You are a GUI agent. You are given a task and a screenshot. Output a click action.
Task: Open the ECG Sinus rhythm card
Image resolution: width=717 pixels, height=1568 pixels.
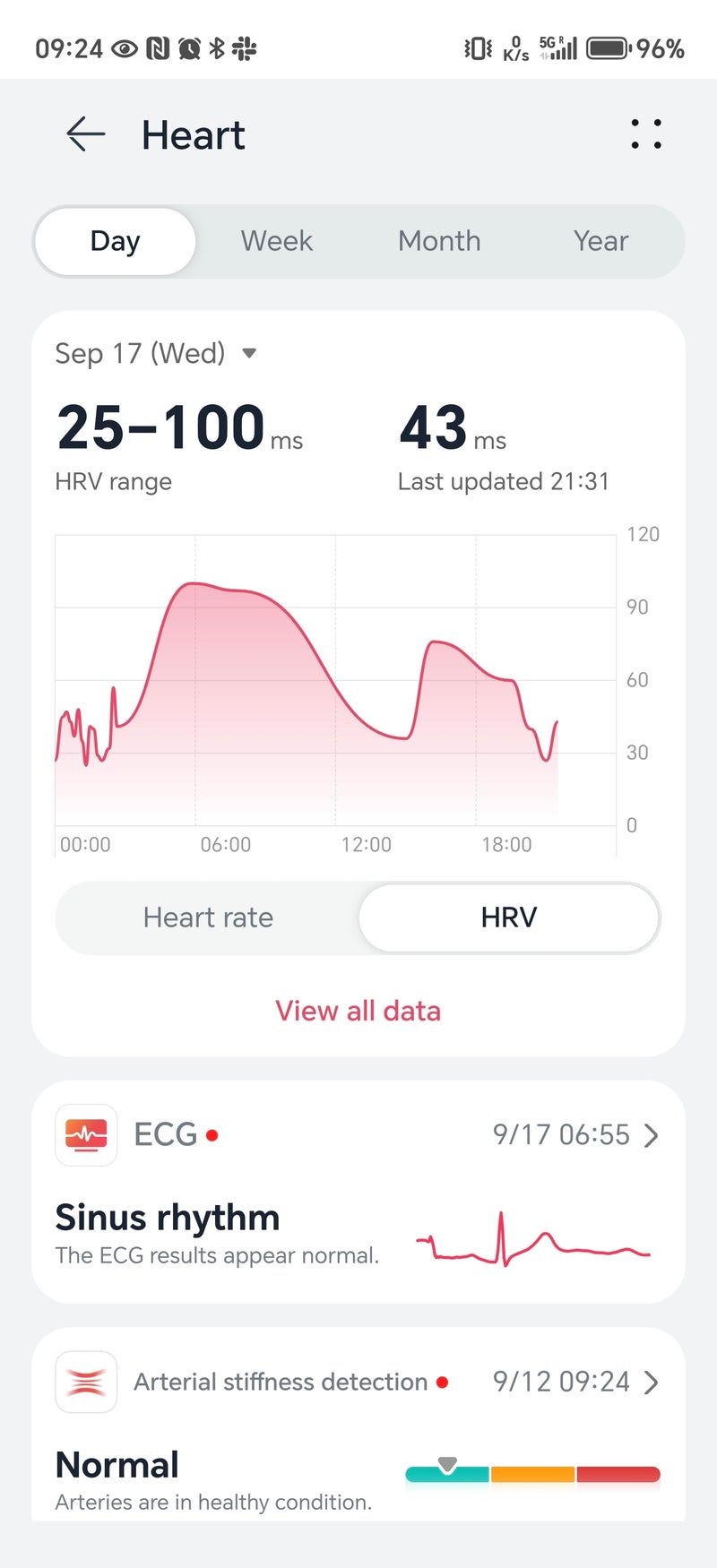click(358, 1192)
